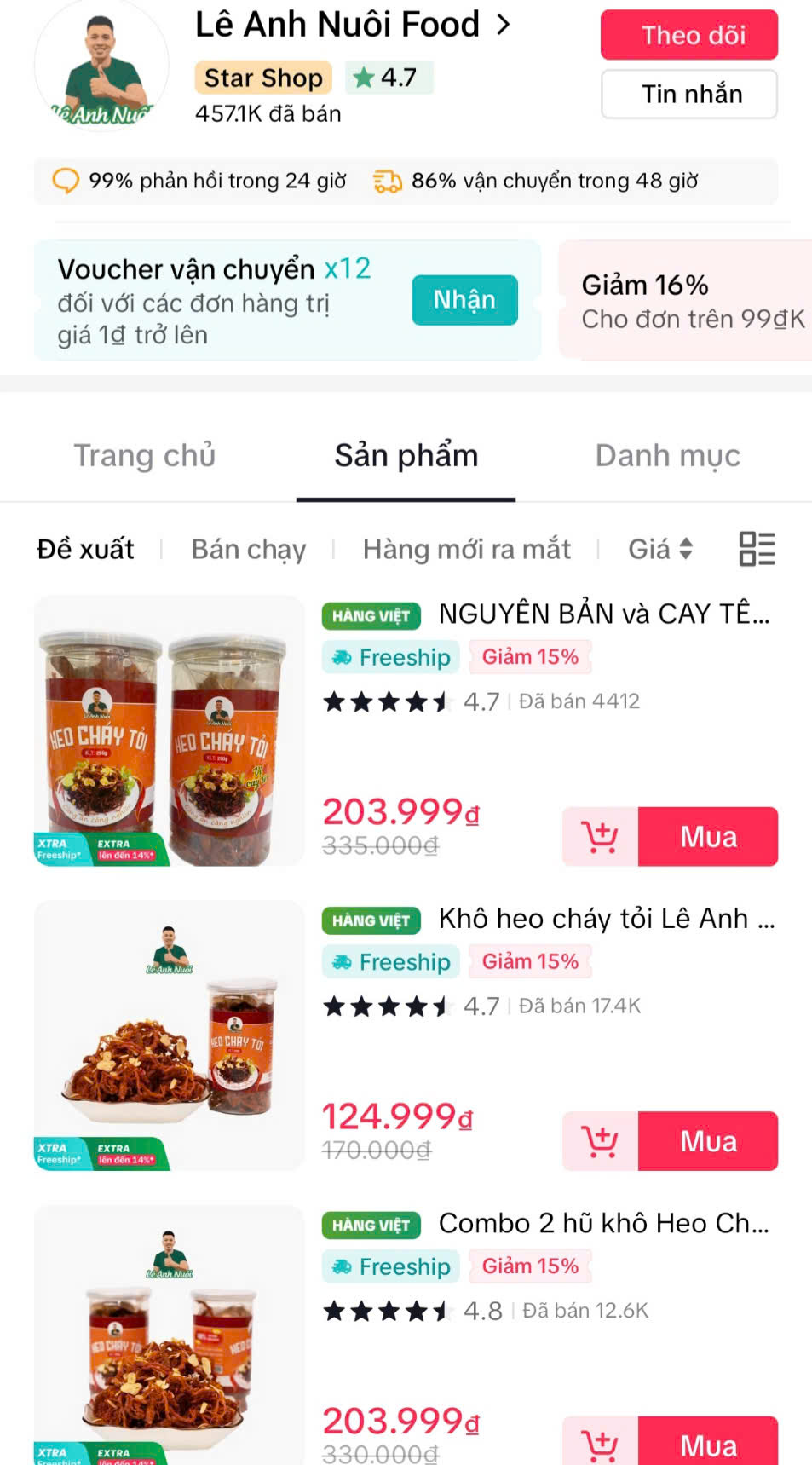This screenshot has width=812, height=1465.
Task: Toggle price sorting with the Giá arrows
Action: coord(660,549)
